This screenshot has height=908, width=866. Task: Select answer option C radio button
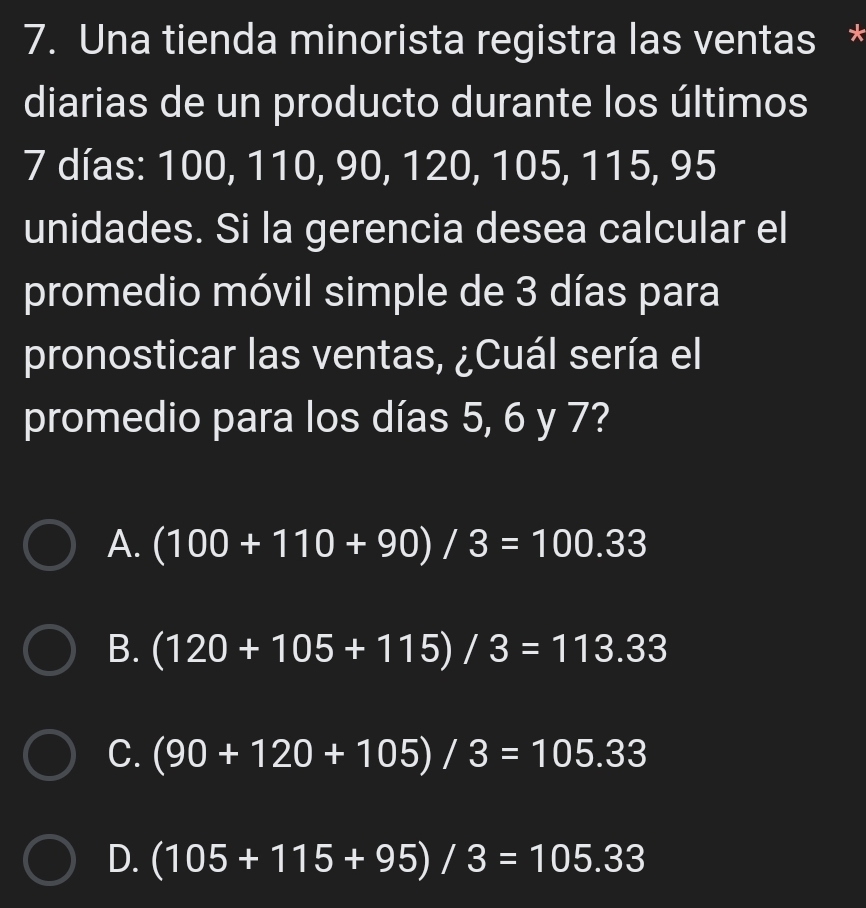[x=50, y=755]
